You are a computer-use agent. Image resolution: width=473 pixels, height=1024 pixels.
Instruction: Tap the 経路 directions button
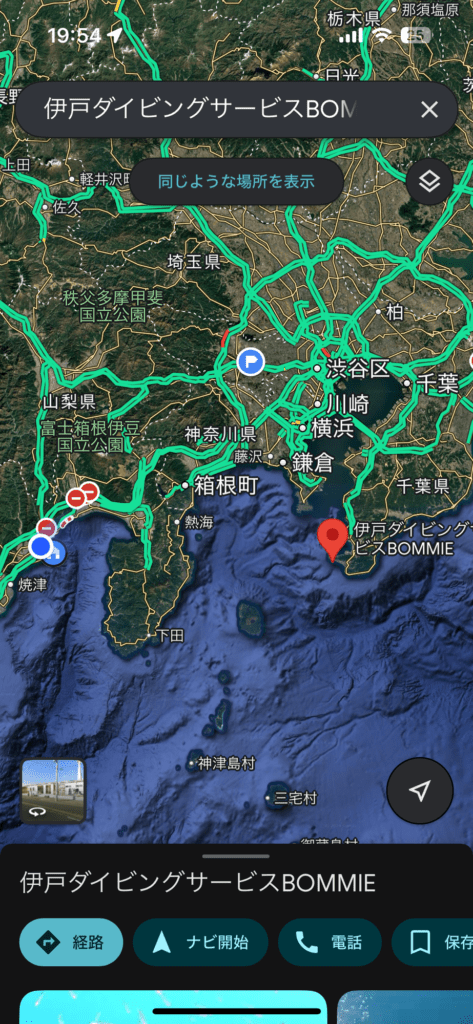pyautogui.click(x=71, y=942)
